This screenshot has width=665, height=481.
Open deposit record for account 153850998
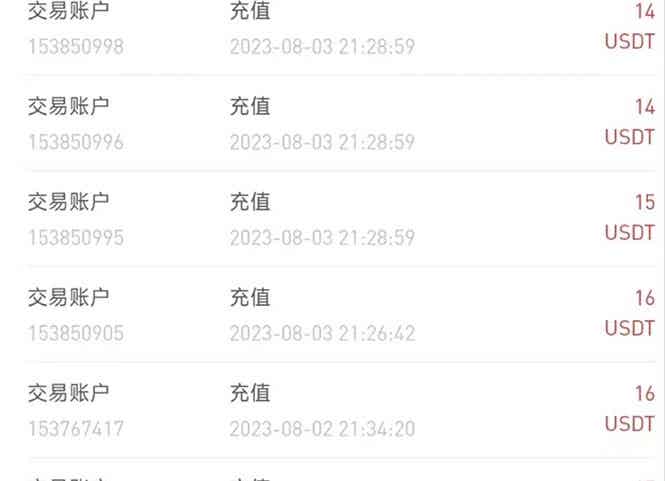tap(332, 28)
